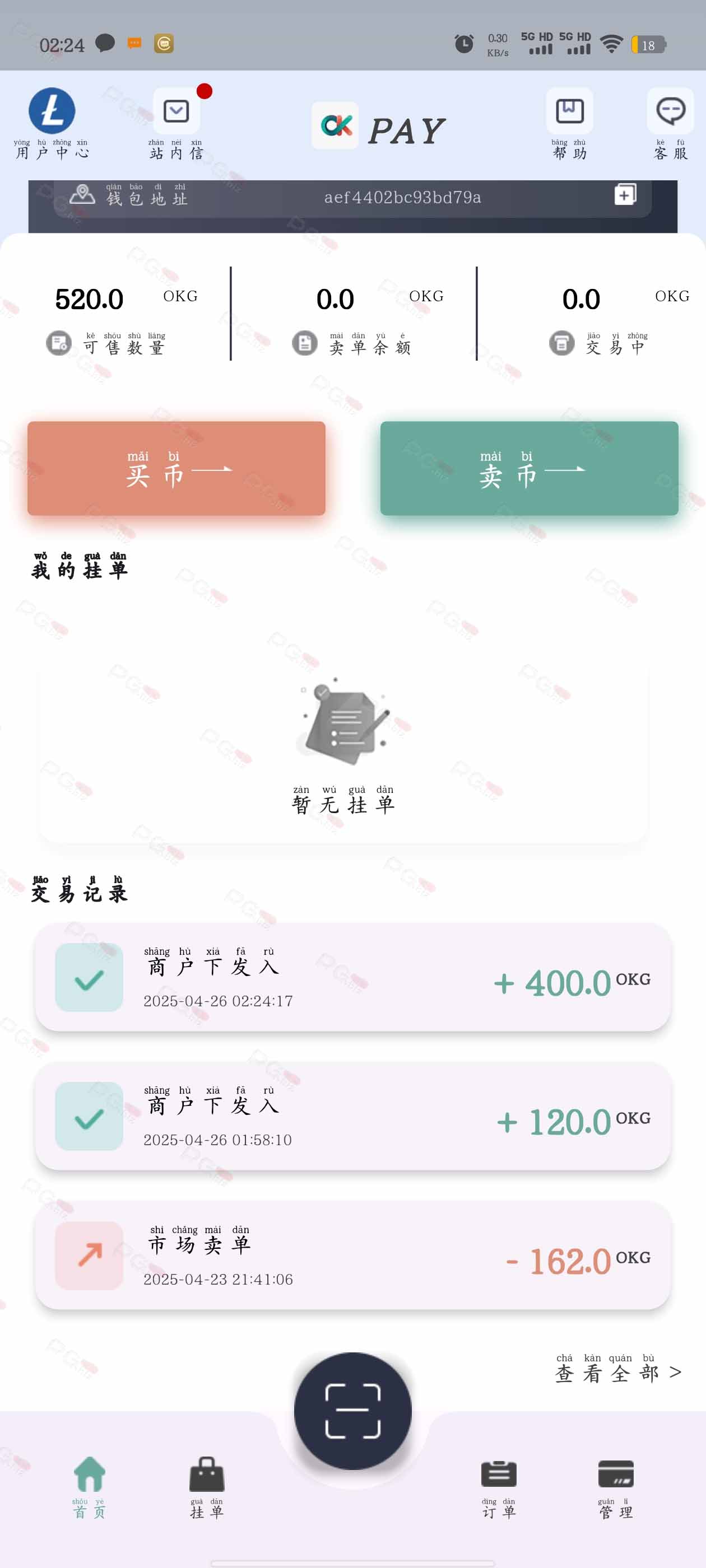Open the -162.0 OKG 市场卖单 record
The width and height of the screenshot is (706, 1568).
(x=352, y=1255)
